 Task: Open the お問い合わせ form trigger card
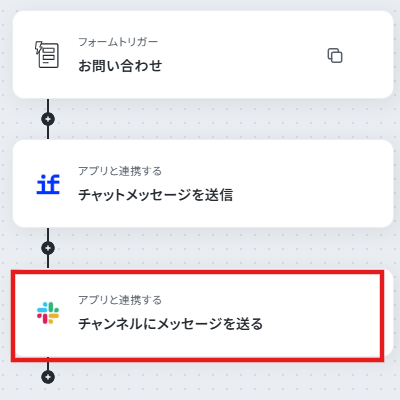point(203,55)
